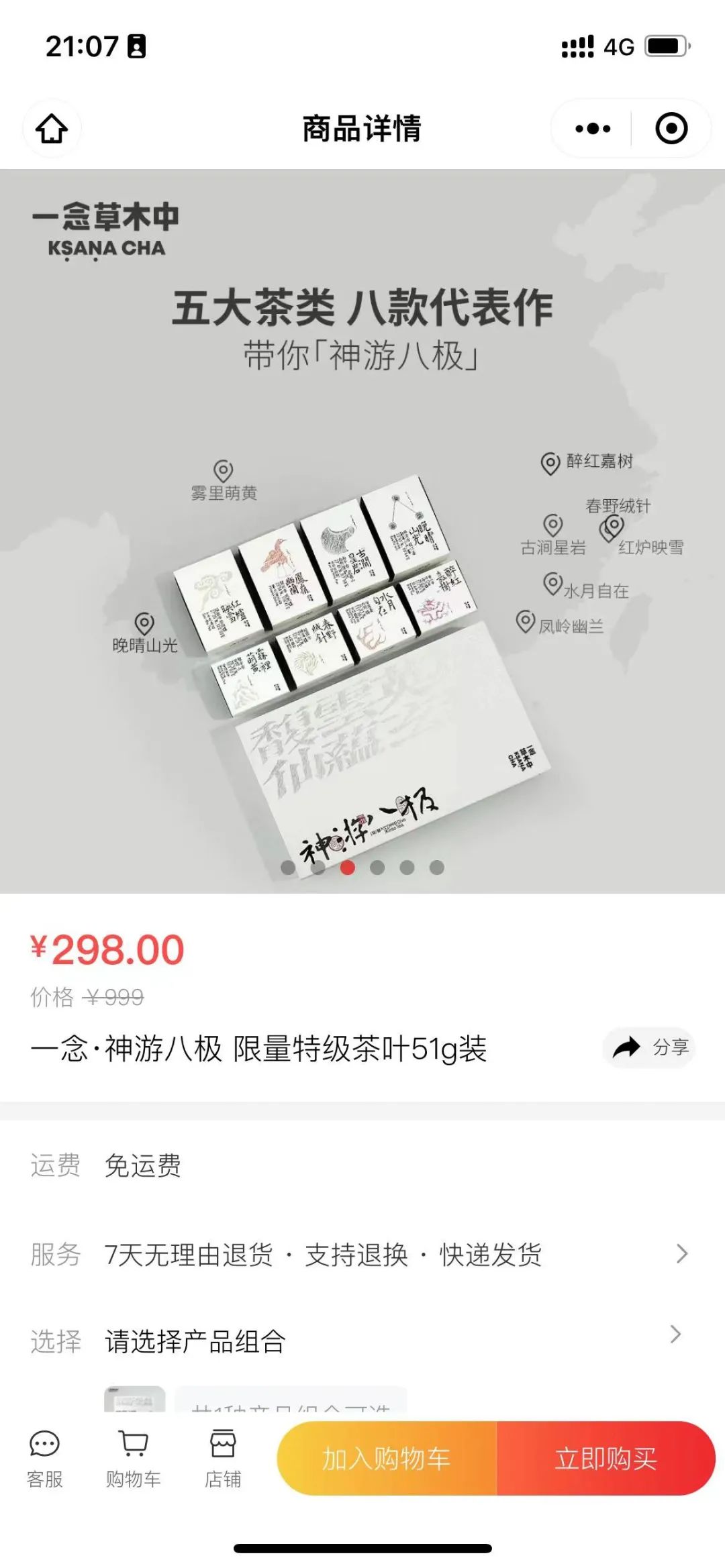Tap 加入购物车 to add to cart
The height and width of the screenshot is (1568, 725).
[x=387, y=1459]
